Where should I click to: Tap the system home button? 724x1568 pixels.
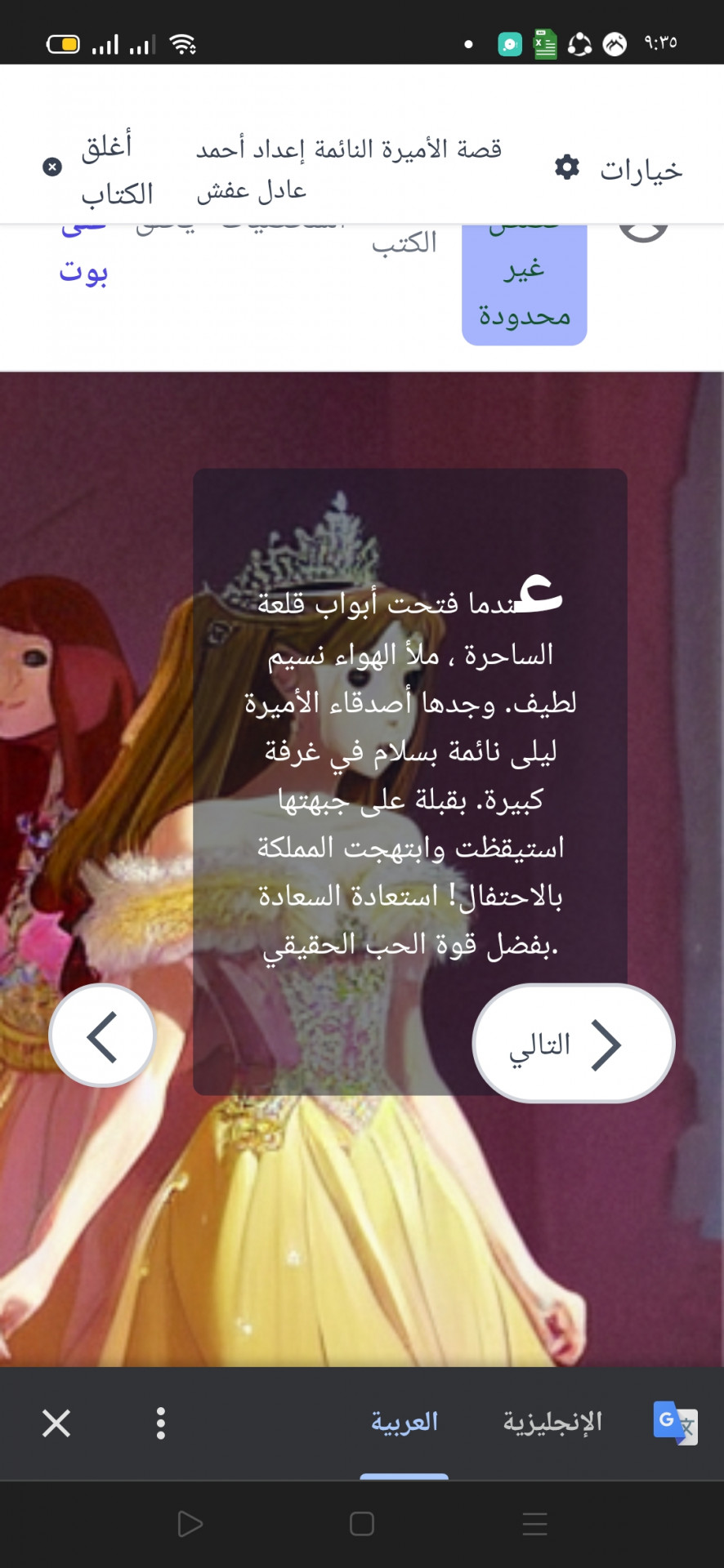click(x=361, y=1524)
